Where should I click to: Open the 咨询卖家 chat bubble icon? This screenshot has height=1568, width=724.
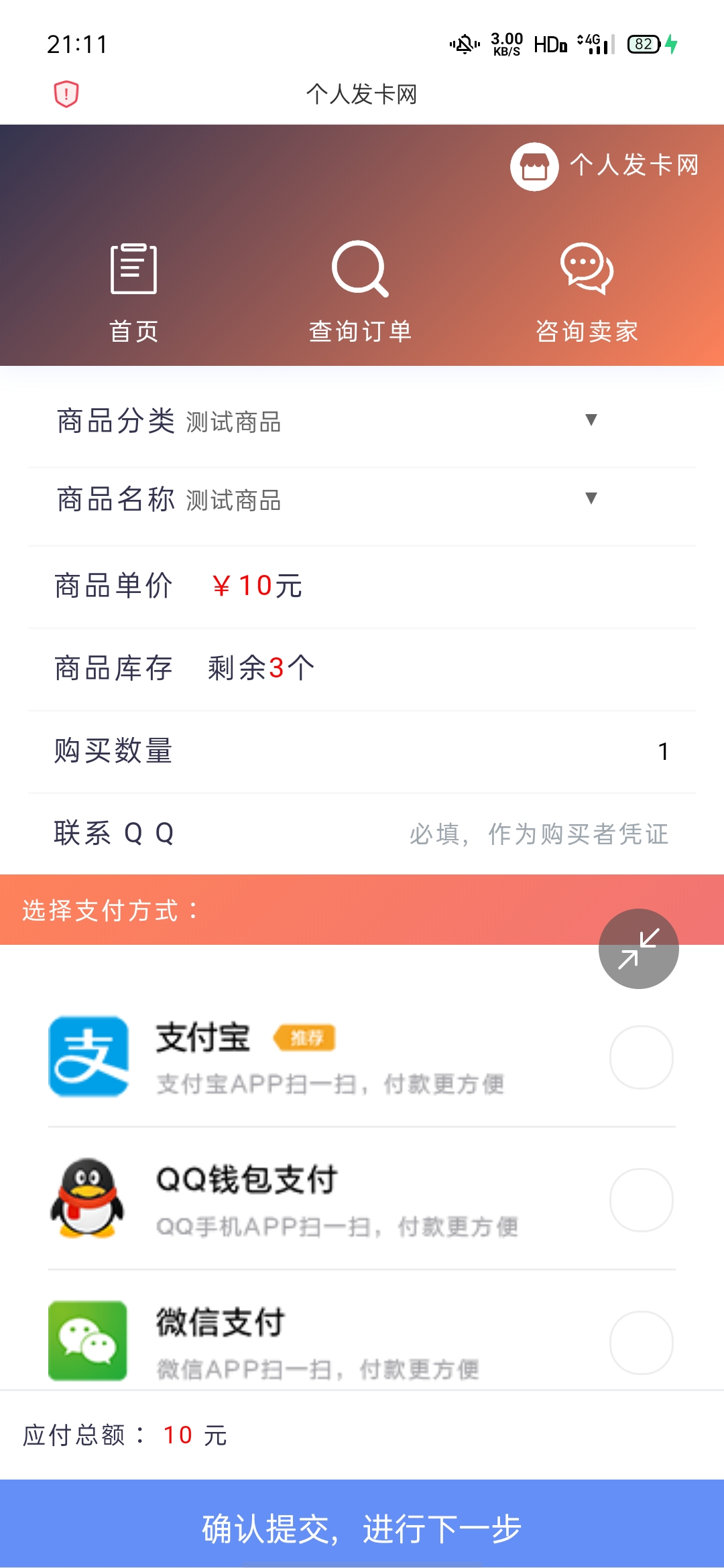point(587,269)
